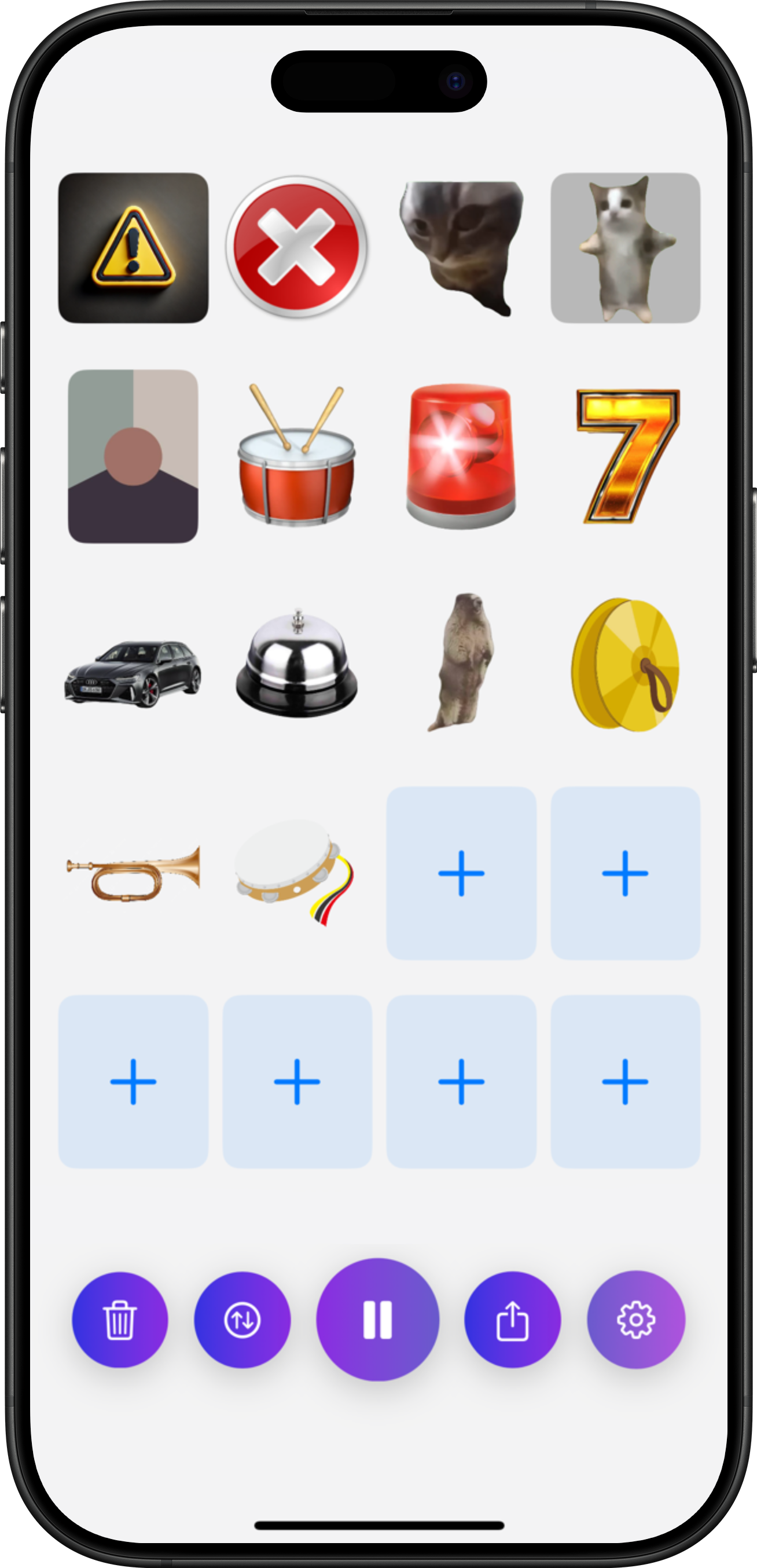The height and width of the screenshot is (1568, 757).
Task: Tap the trash delete button
Action: 120,1320
